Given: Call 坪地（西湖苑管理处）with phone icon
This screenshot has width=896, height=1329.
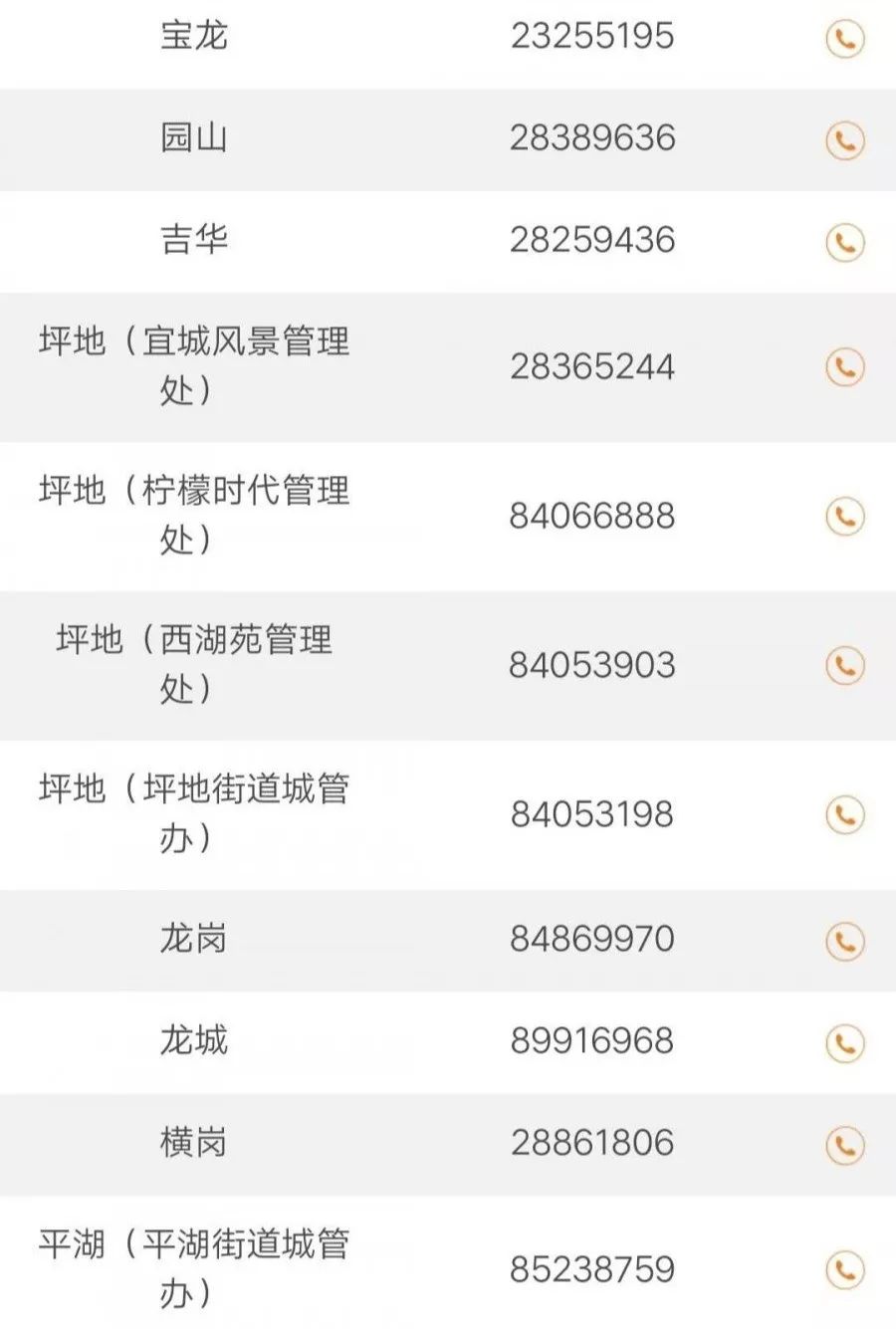Looking at the screenshot, I should tap(844, 665).
